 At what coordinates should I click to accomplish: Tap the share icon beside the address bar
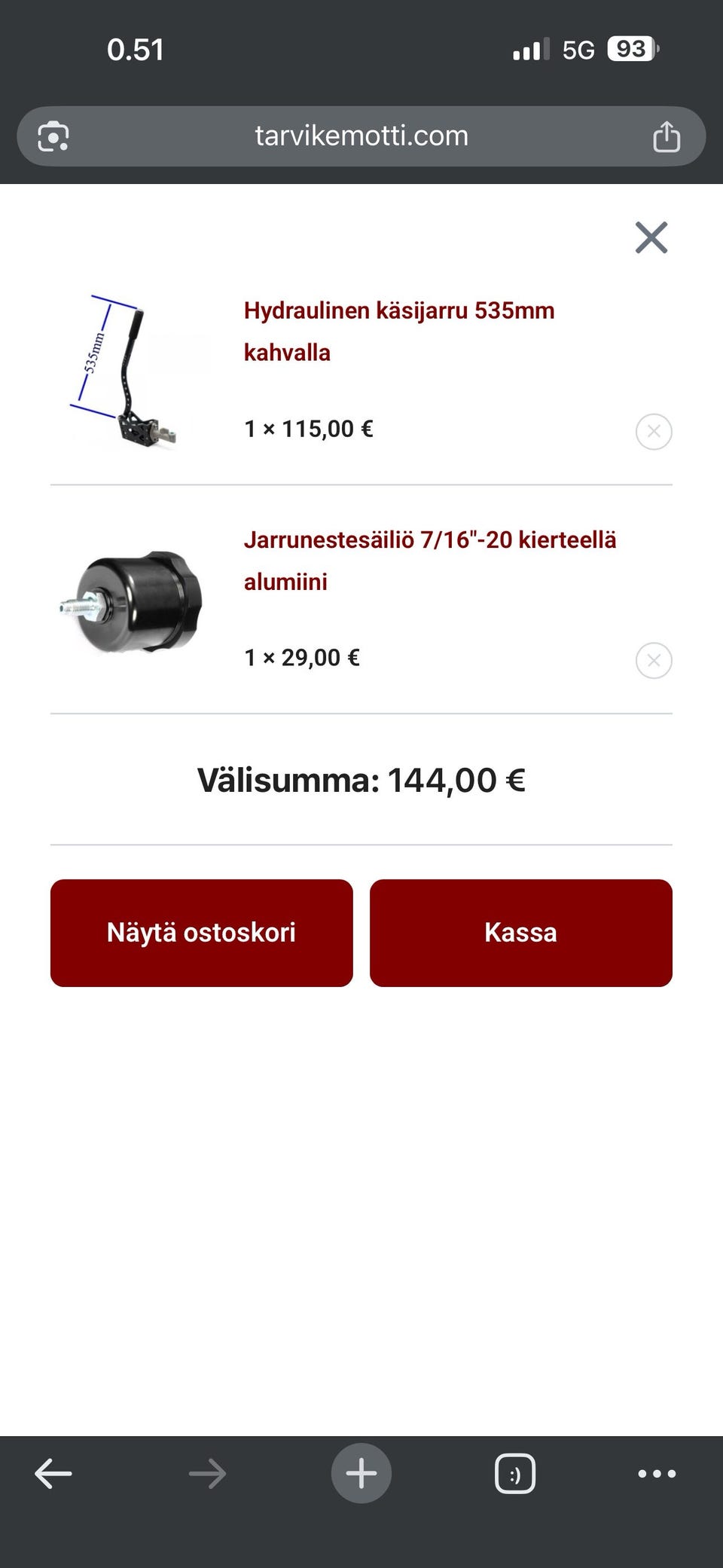point(668,136)
